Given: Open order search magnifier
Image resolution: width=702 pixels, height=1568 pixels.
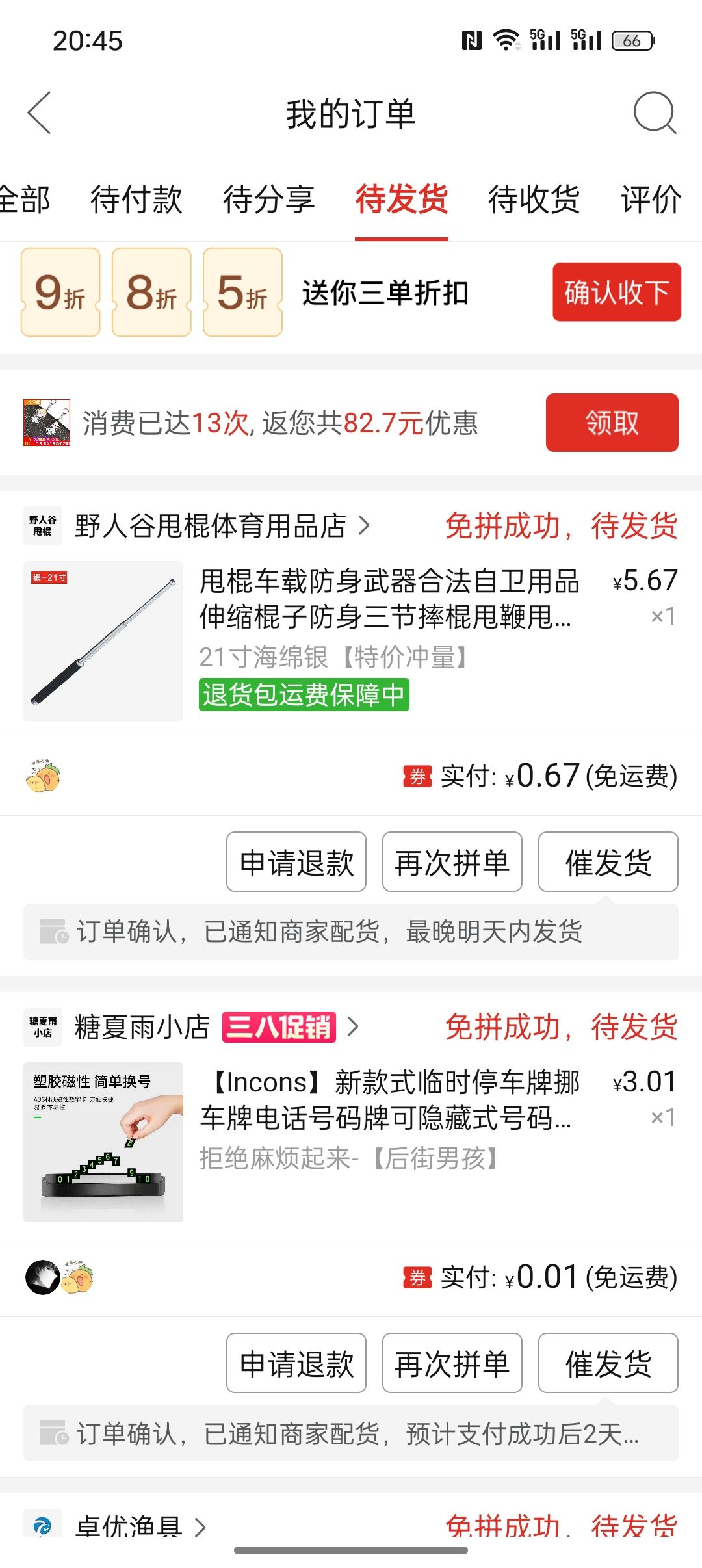Looking at the screenshot, I should 654,112.
